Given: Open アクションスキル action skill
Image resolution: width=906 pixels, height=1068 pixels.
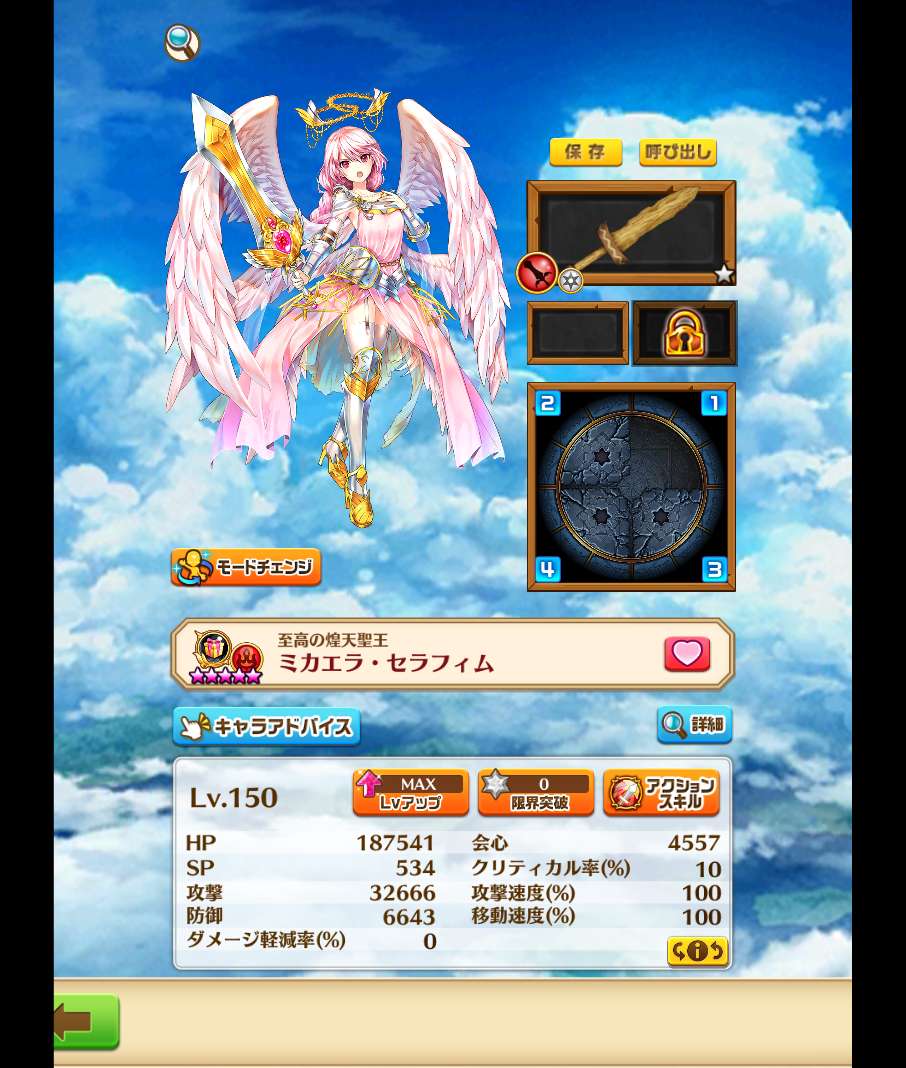Looking at the screenshot, I should (x=661, y=793).
